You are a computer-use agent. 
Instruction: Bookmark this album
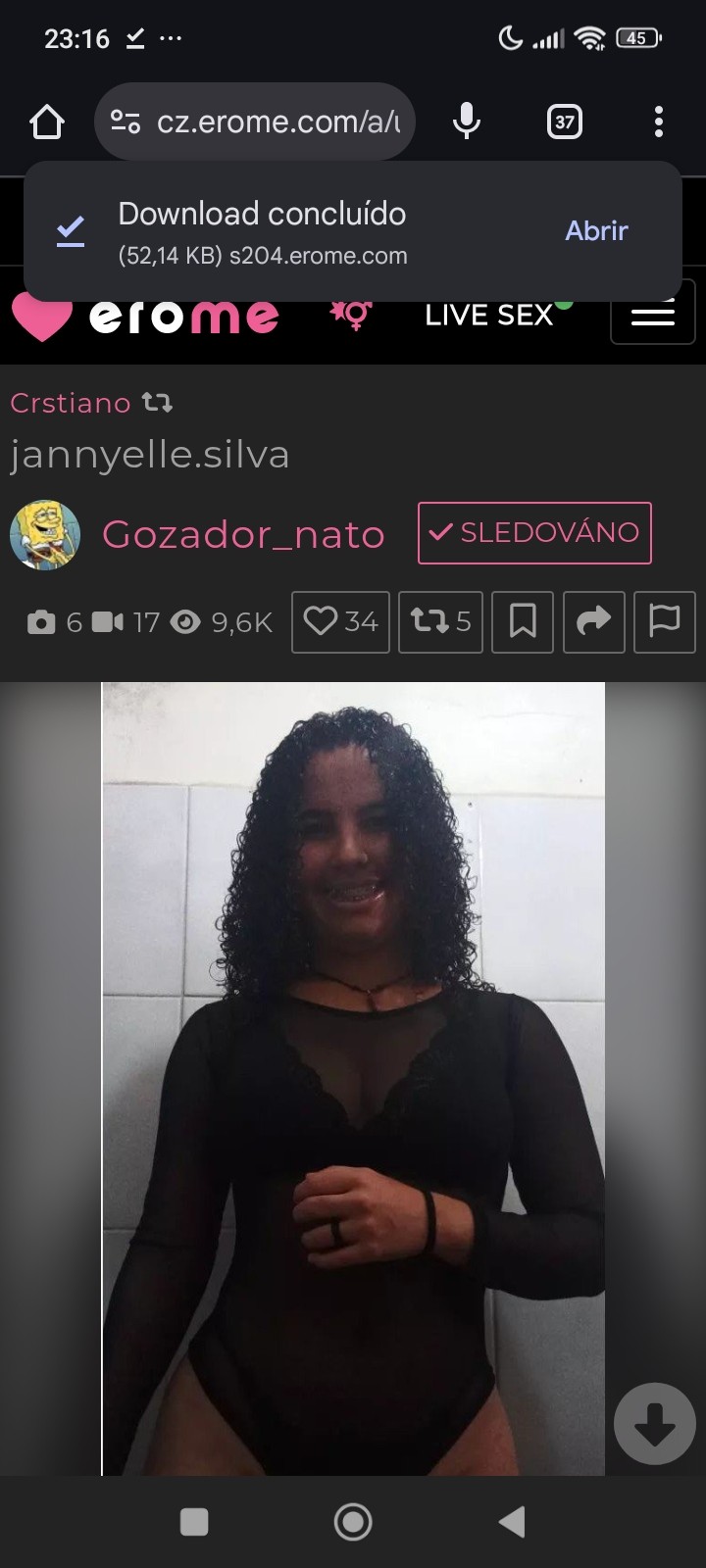pyautogui.click(x=523, y=621)
